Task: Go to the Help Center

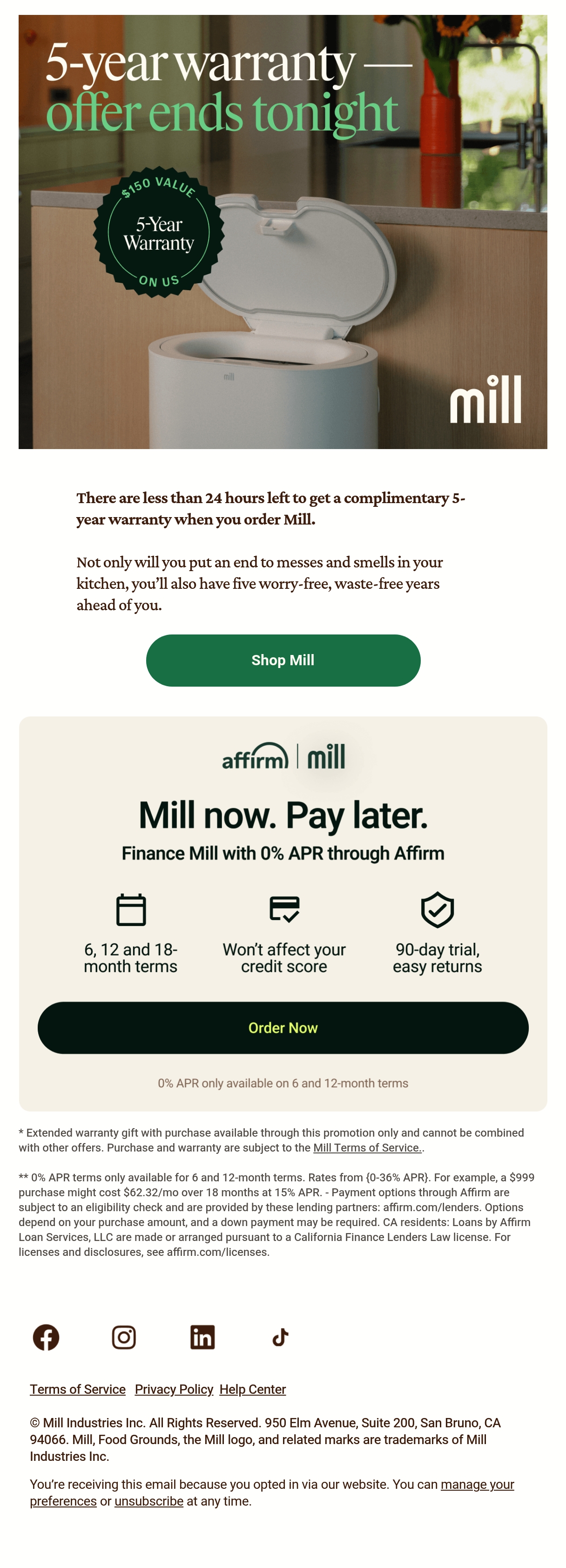Action: [x=252, y=1390]
